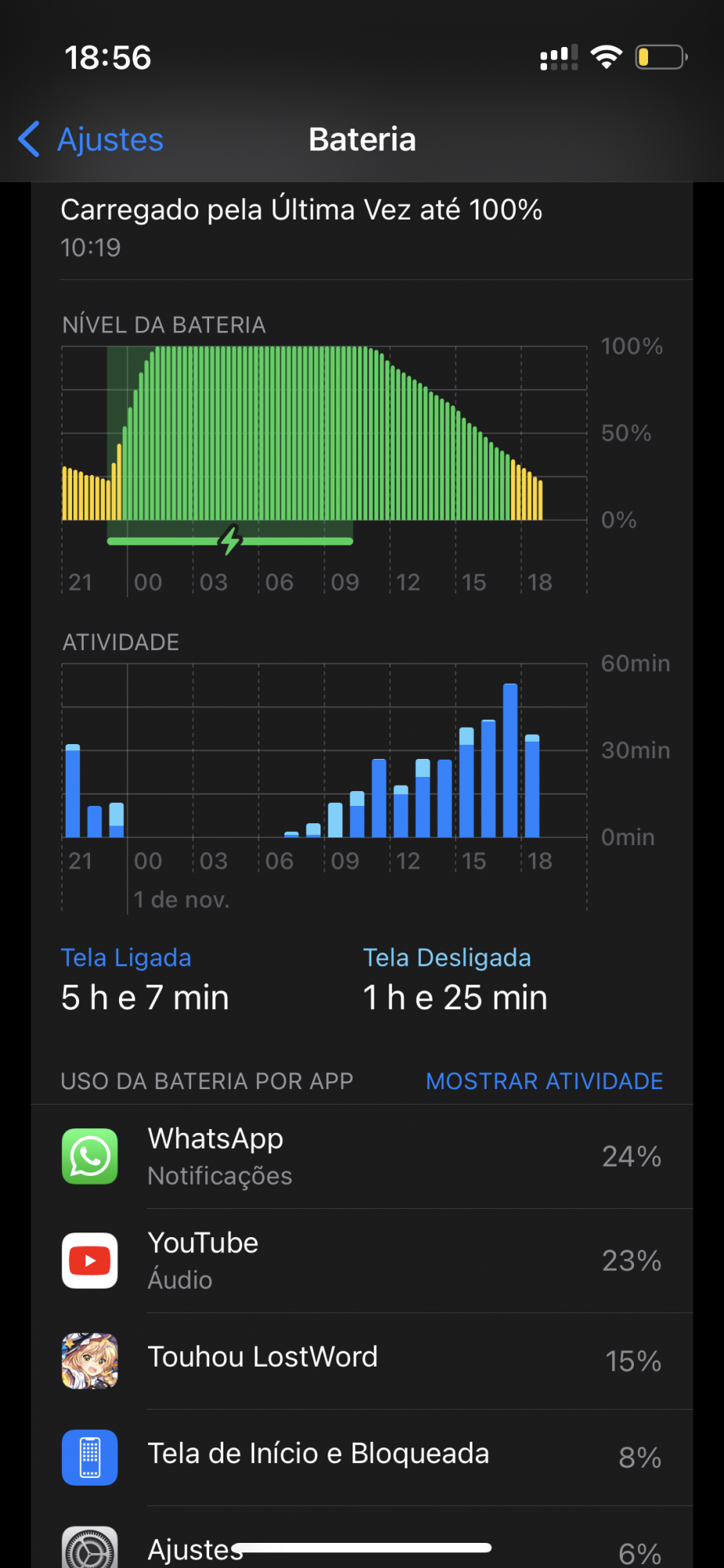This screenshot has height=1568, width=724.
Task: Open Tela de Início e Bloqueada row
Action: pos(362,1456)
